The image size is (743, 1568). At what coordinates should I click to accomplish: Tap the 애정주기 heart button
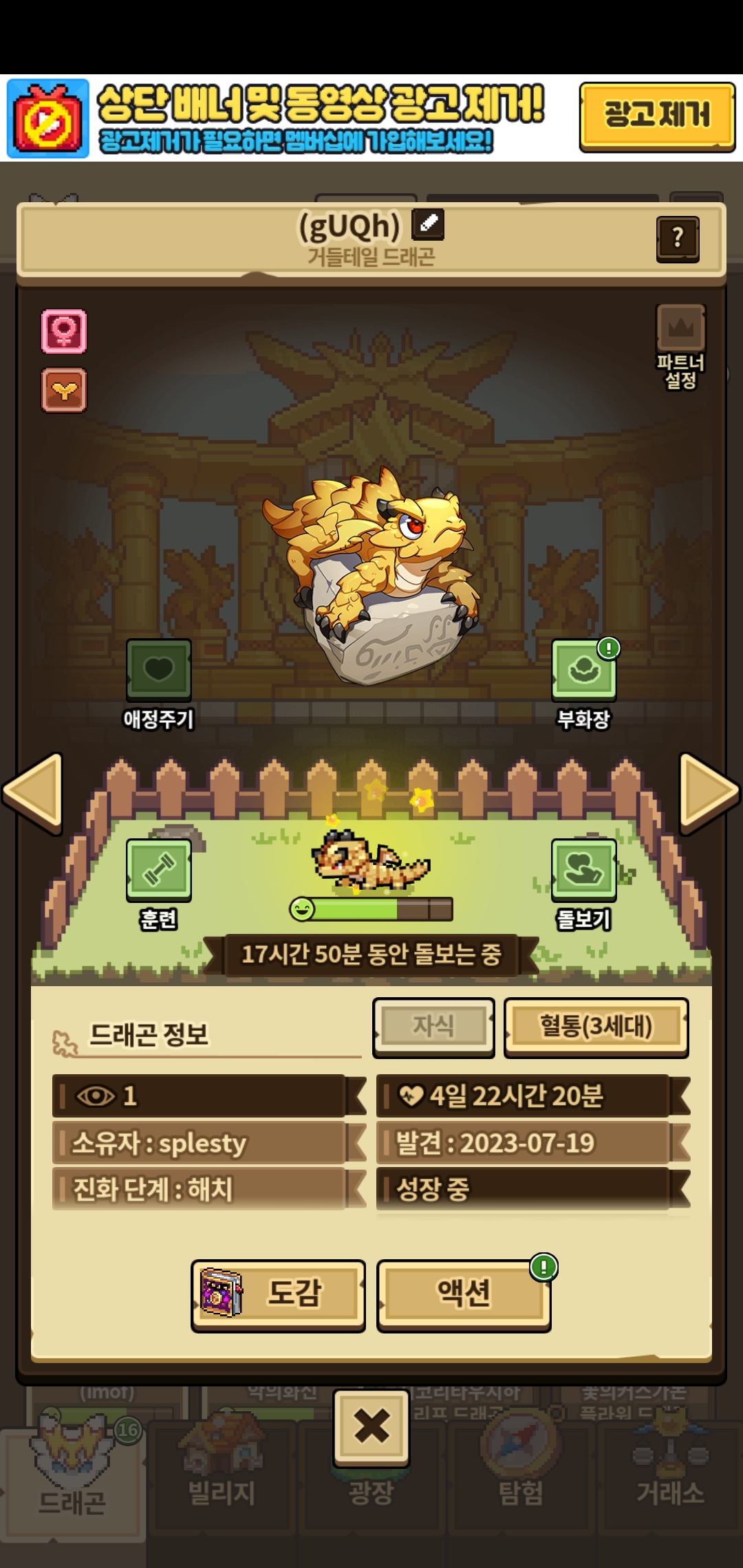(159, 684)
